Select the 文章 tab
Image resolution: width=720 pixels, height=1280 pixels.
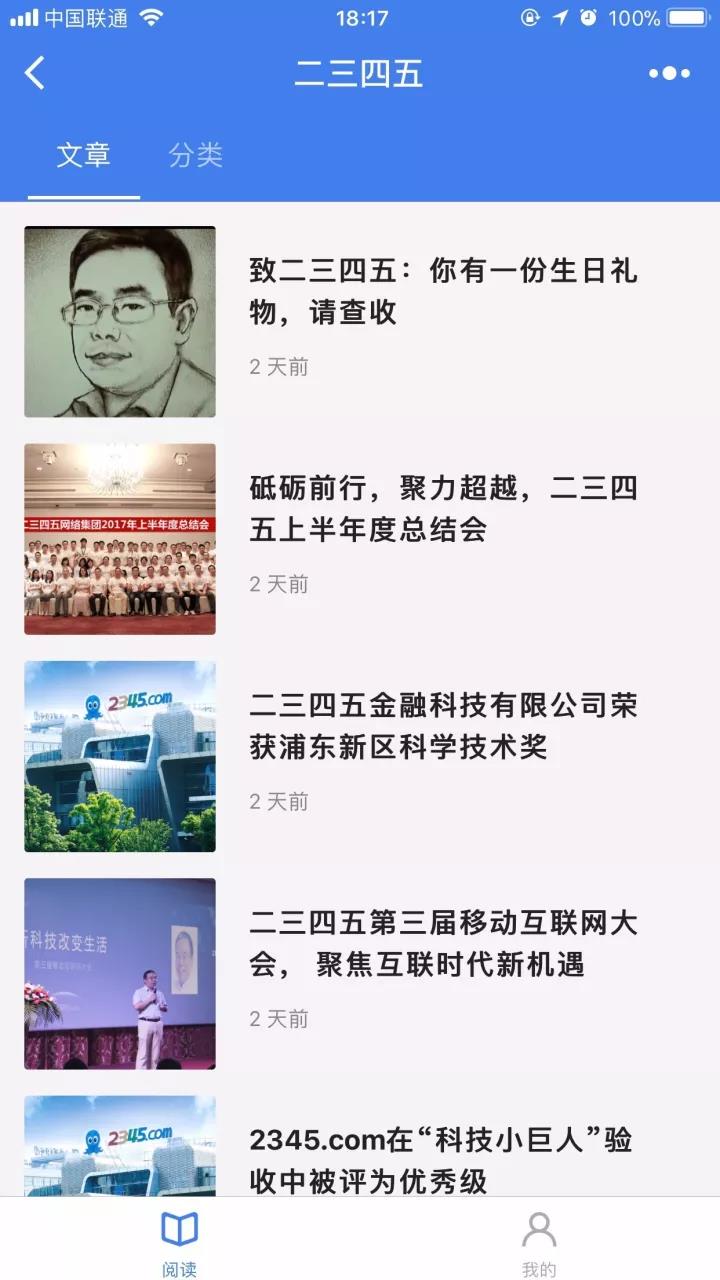click(x=83, y=155)
